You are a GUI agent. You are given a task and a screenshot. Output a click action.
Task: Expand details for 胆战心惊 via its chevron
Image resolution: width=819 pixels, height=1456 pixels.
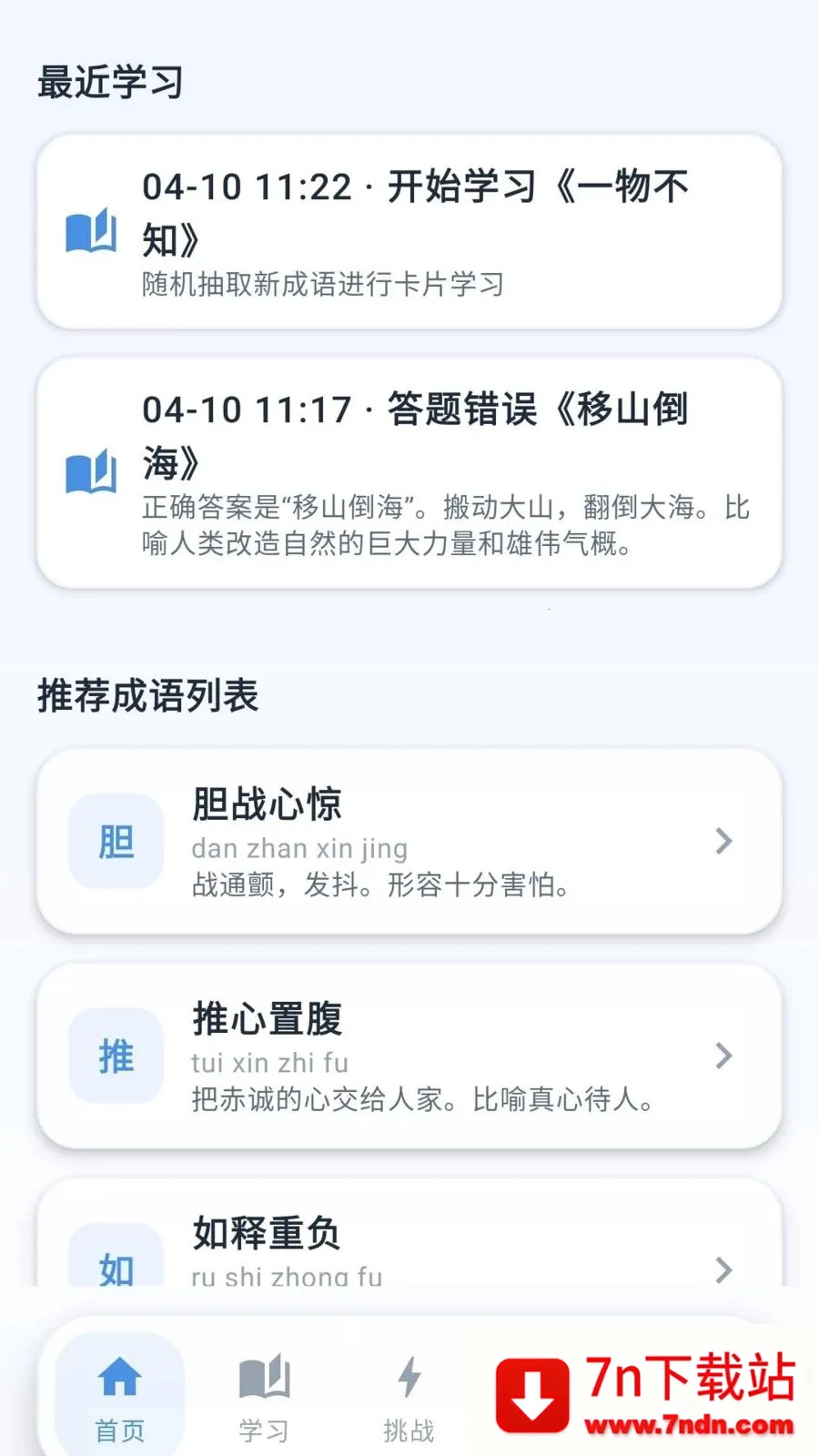(x=723, y=840)
